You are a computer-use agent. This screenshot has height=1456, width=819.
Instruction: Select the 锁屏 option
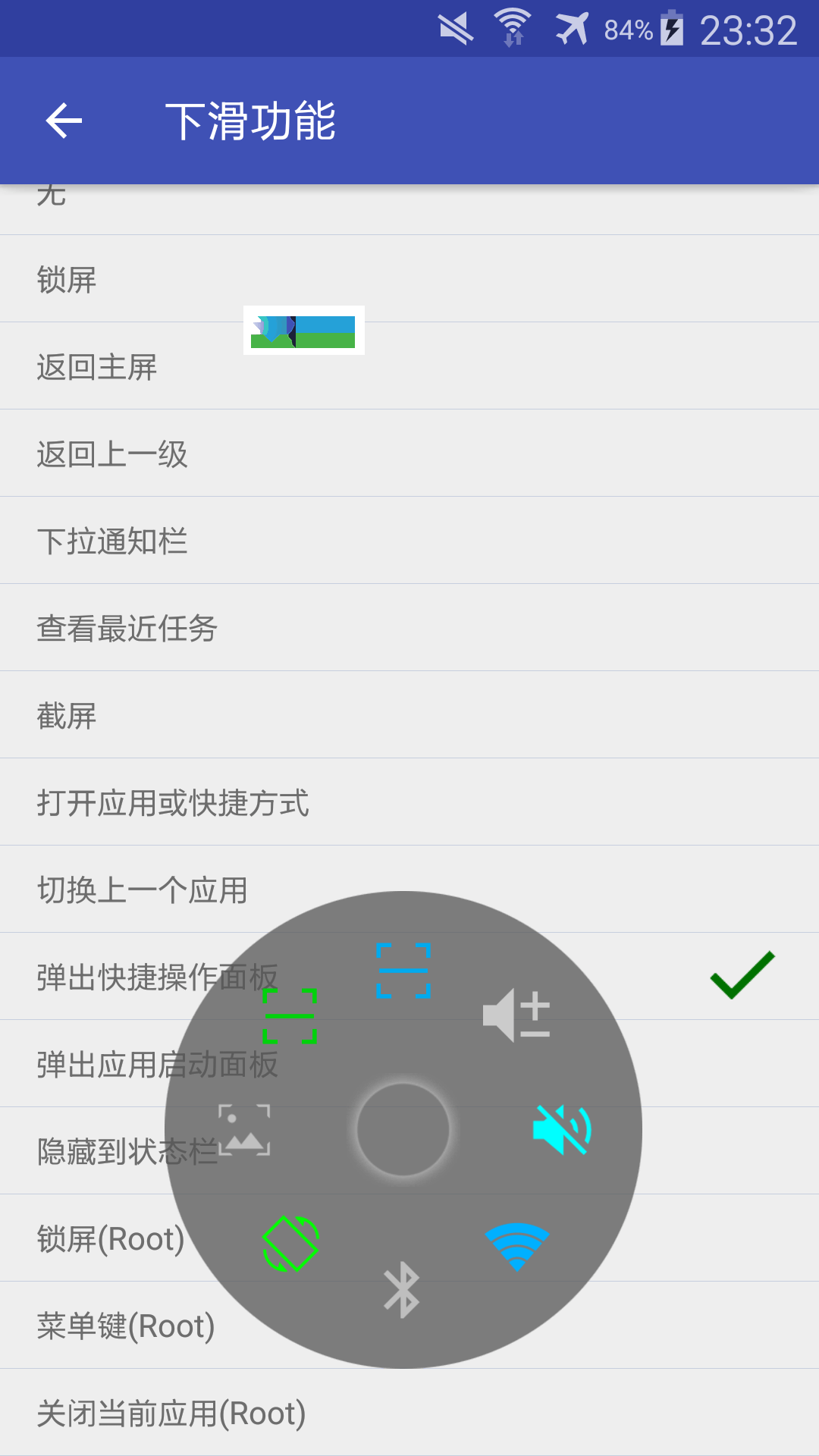409,279
